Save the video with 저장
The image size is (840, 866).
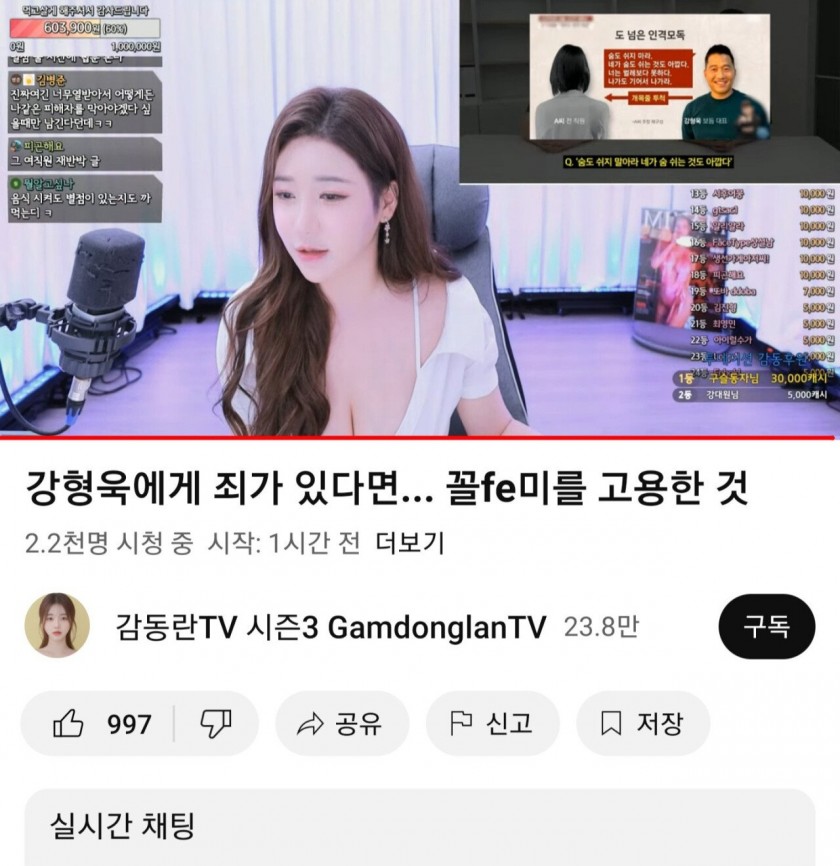643,724
